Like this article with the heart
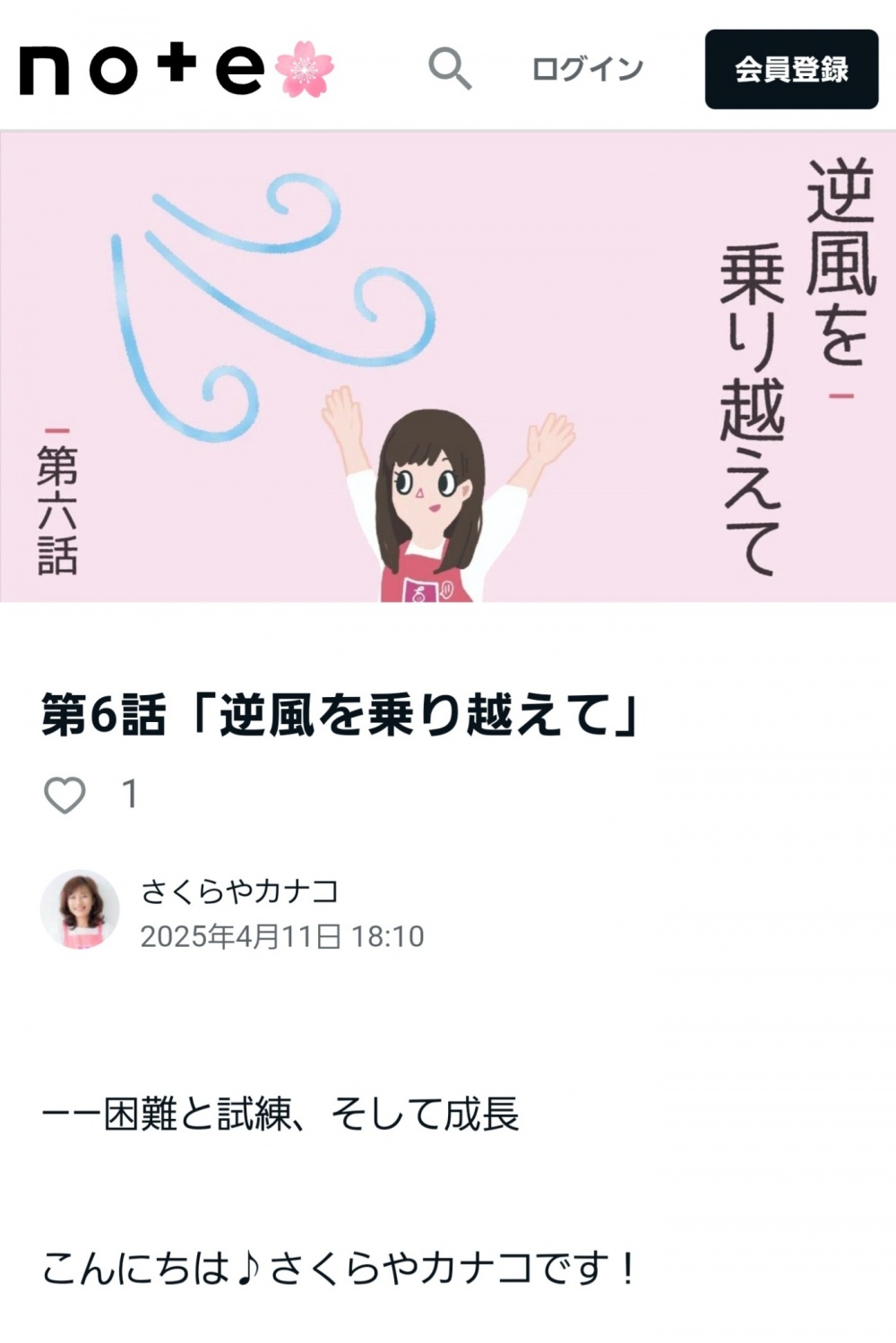The image size is (896, 1343). (65, 795)
